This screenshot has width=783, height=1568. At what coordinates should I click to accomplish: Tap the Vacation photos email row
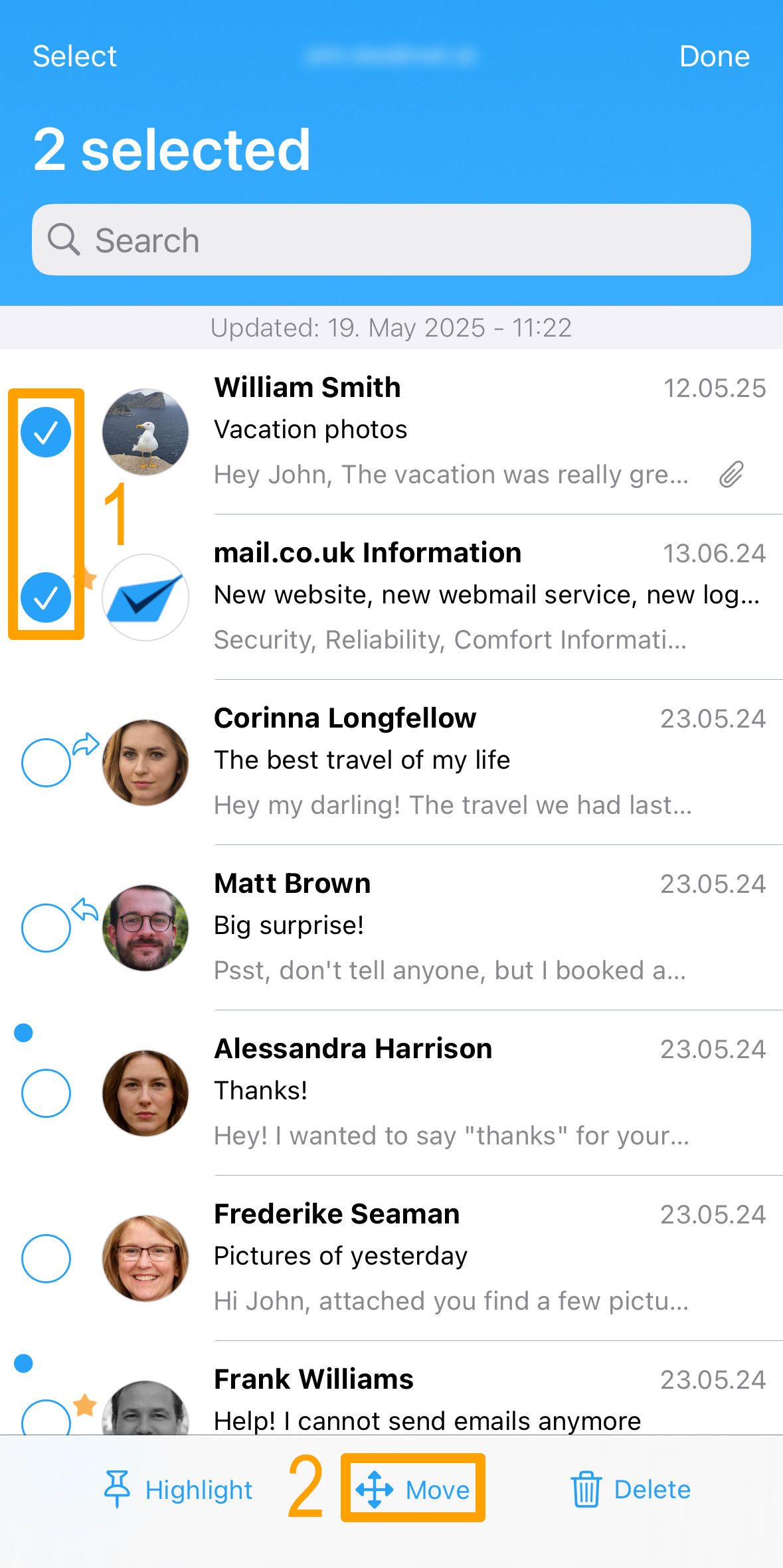391,431
